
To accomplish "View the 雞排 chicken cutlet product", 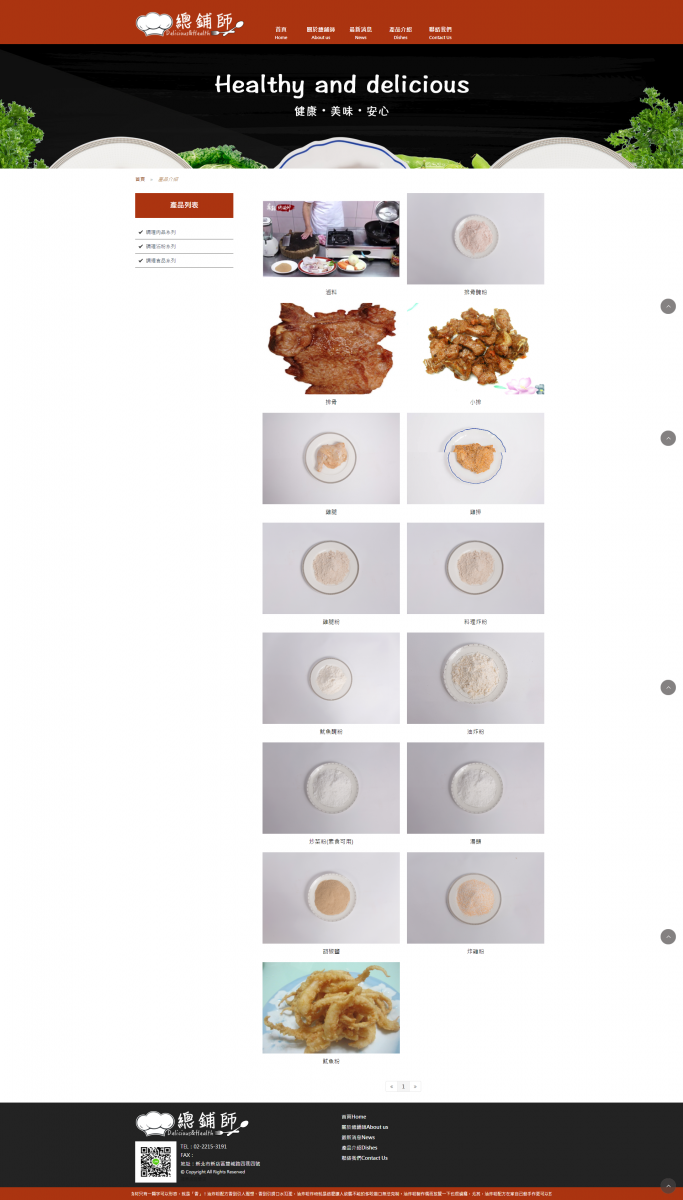I will (475, 458).
